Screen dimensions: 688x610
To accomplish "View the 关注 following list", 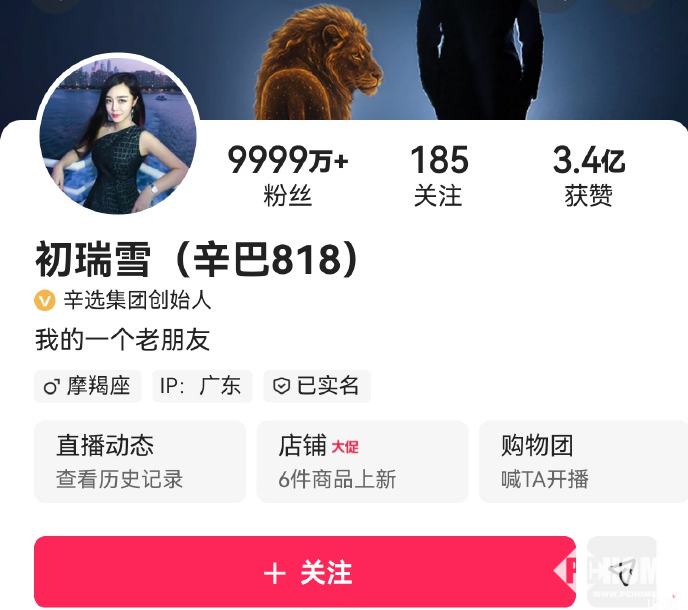I will click(x=439, y=175).
